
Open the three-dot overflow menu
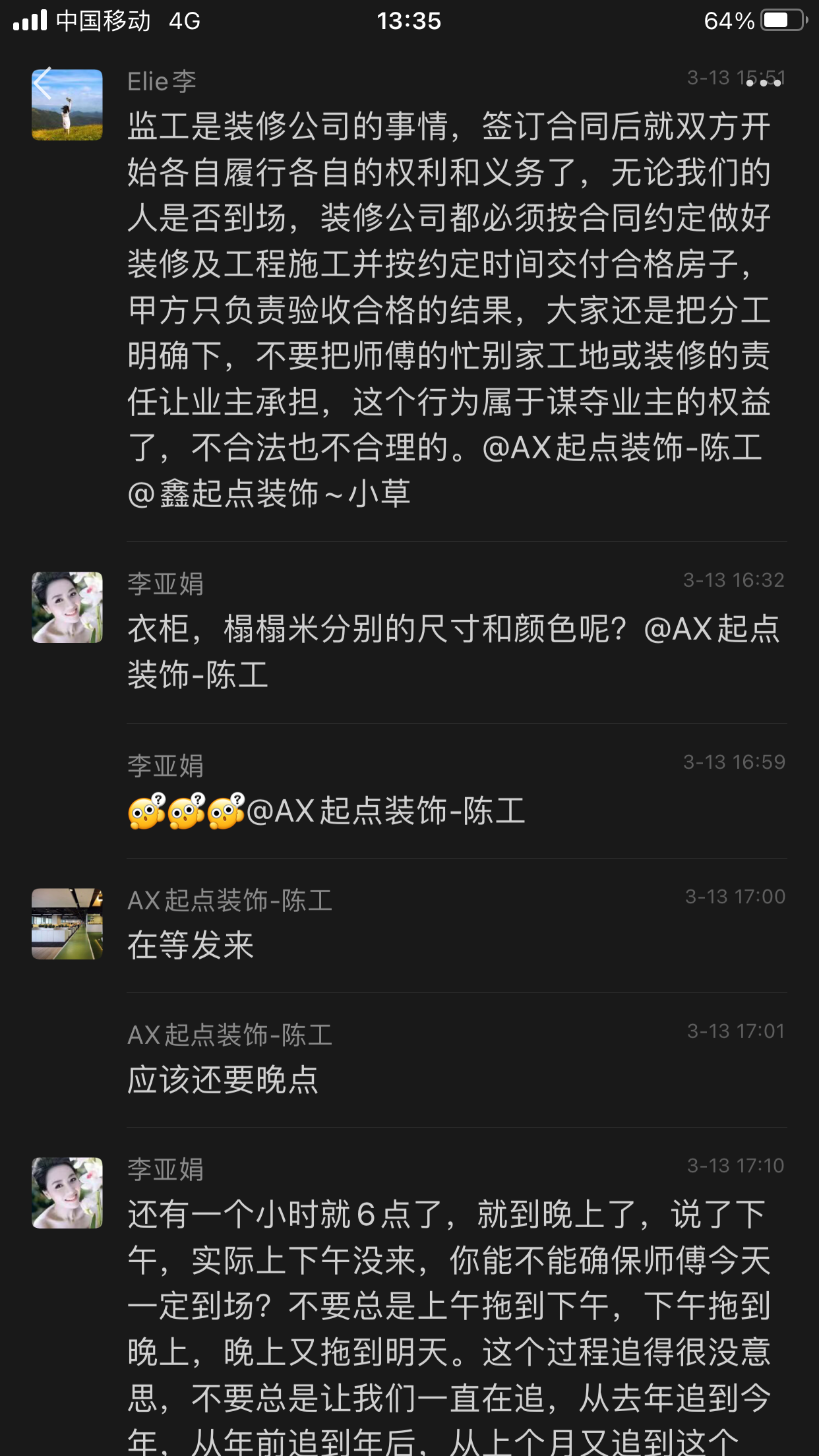click(764, 83)
